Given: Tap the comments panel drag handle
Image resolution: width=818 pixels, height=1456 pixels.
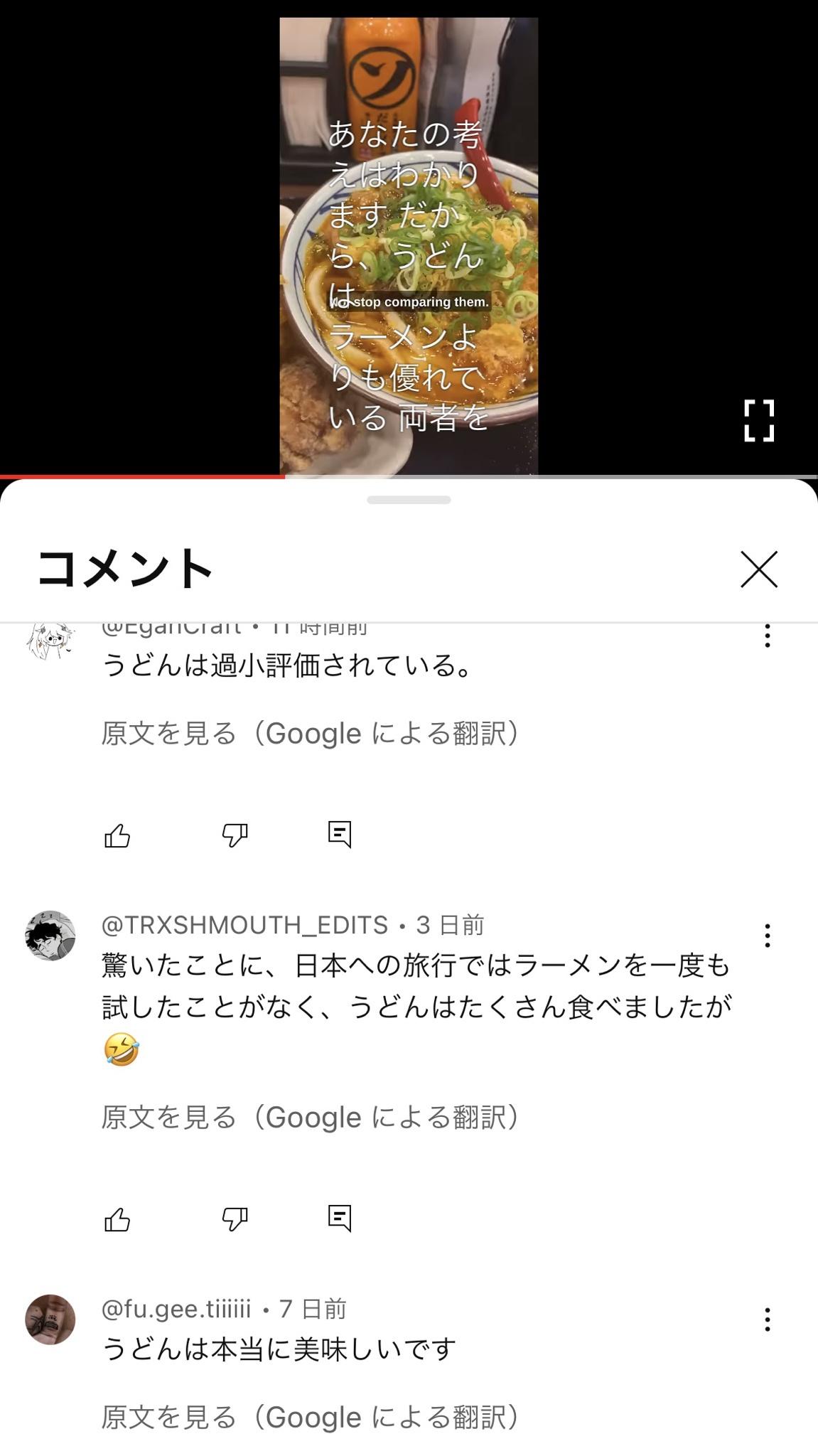Looking at the screenshot, I should tap(409, 500).
